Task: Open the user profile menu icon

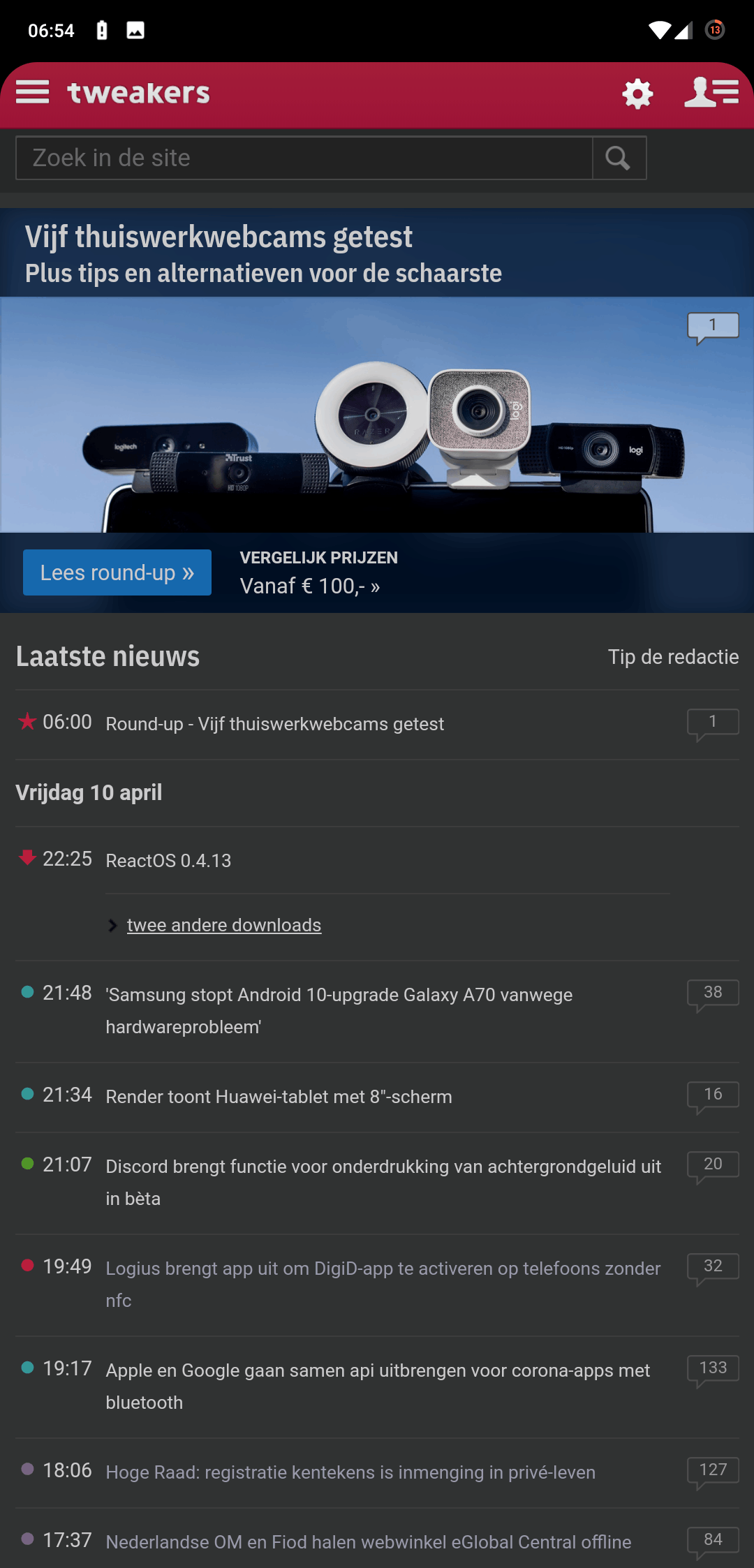Action: coord(711,92)
